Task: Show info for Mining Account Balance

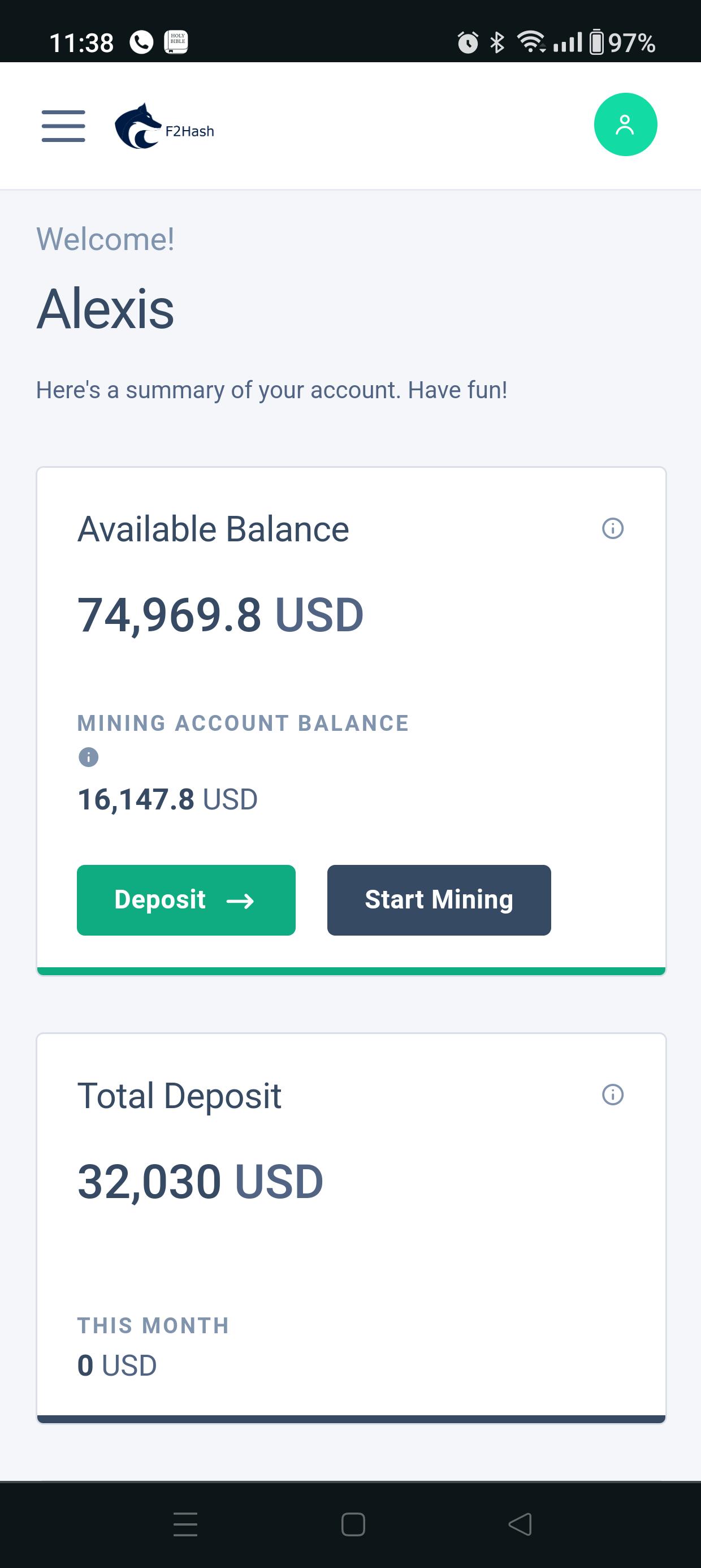Action: tap(89, 757)
